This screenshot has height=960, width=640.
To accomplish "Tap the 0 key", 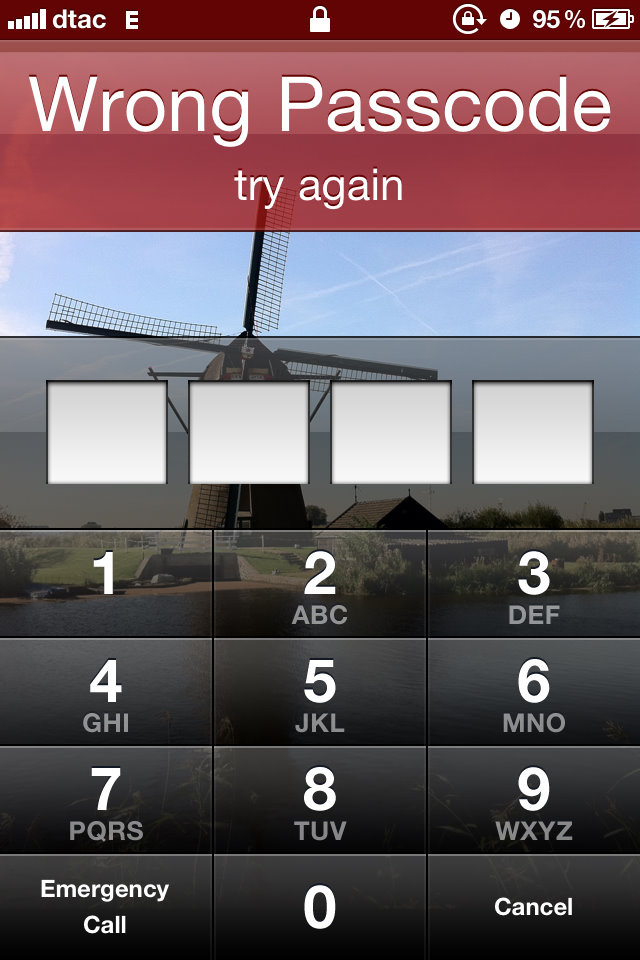I will pyautogui.click(x=320, y=908).
